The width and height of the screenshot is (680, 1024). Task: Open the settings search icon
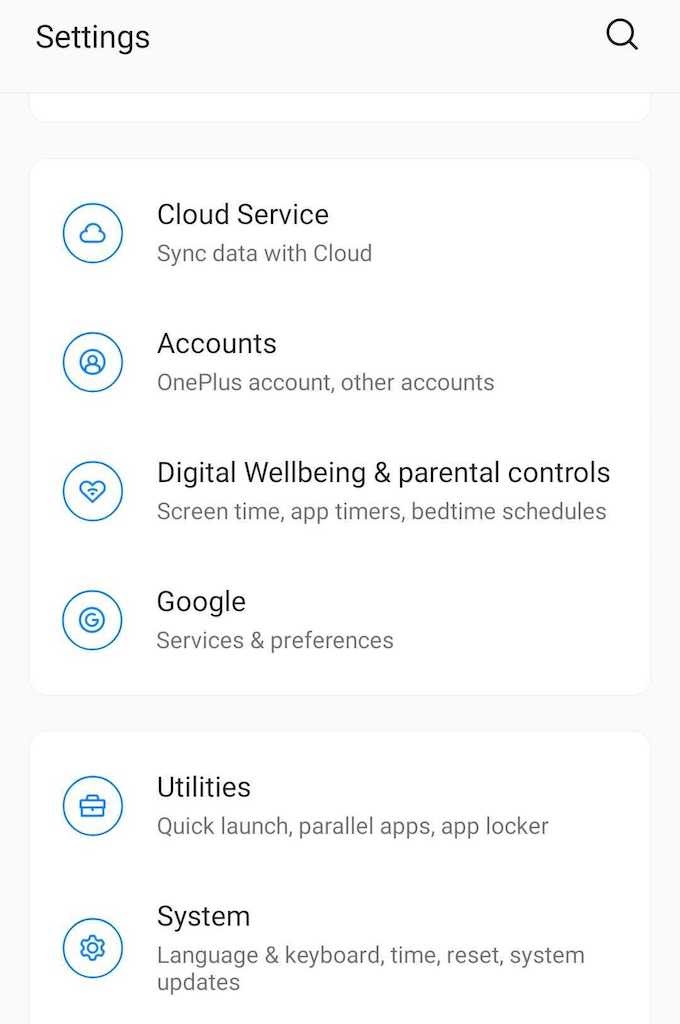tap(622, 36)
